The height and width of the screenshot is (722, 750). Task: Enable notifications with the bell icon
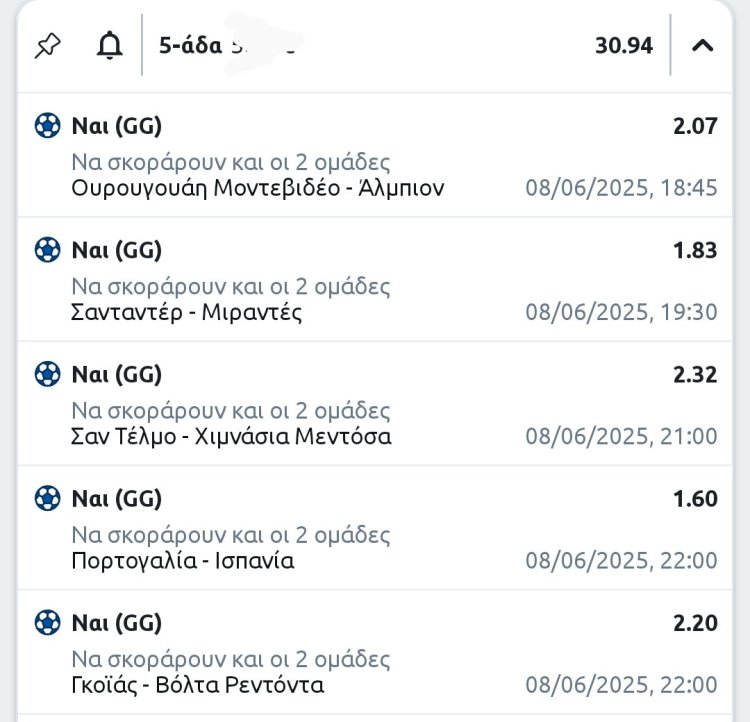(110, 46)
